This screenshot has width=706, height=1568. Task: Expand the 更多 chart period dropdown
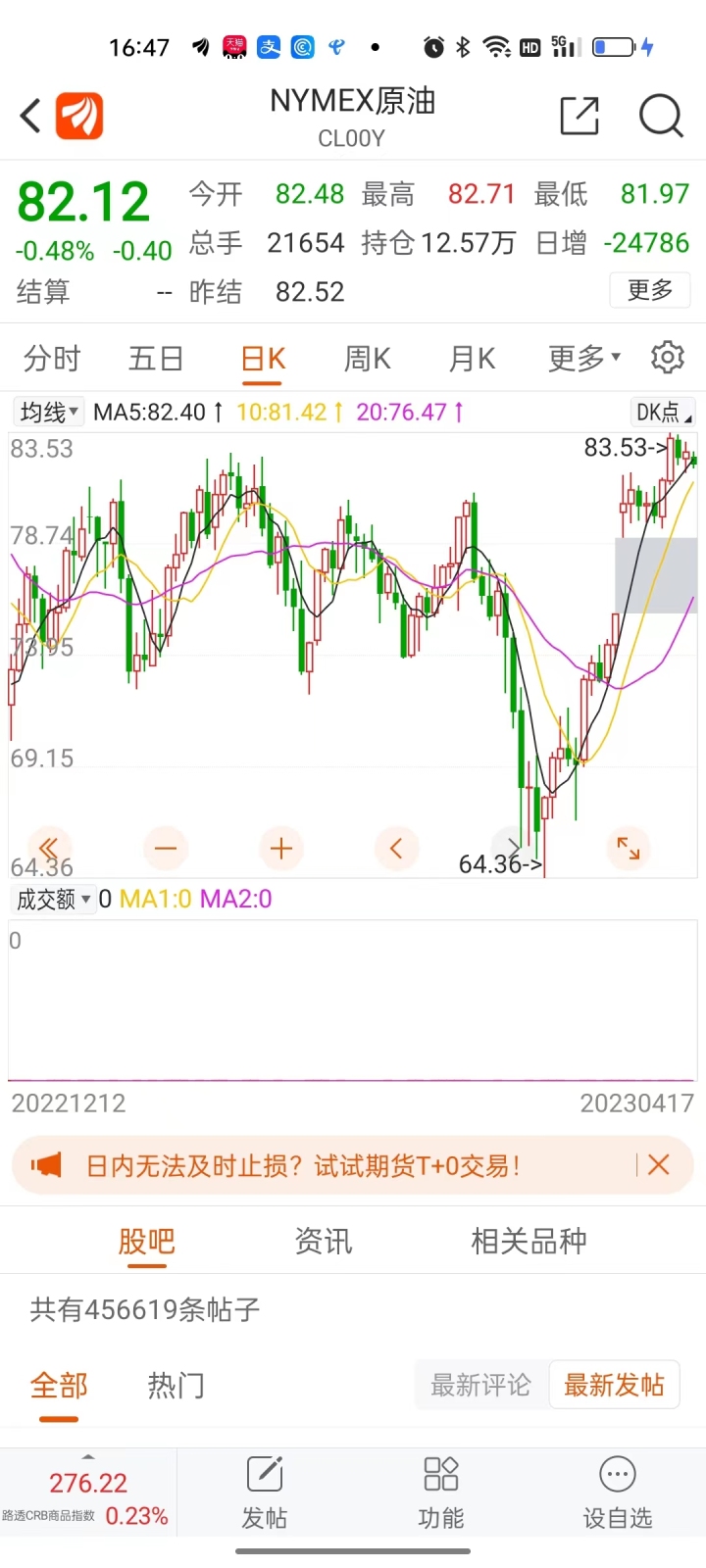pos(582,358)
